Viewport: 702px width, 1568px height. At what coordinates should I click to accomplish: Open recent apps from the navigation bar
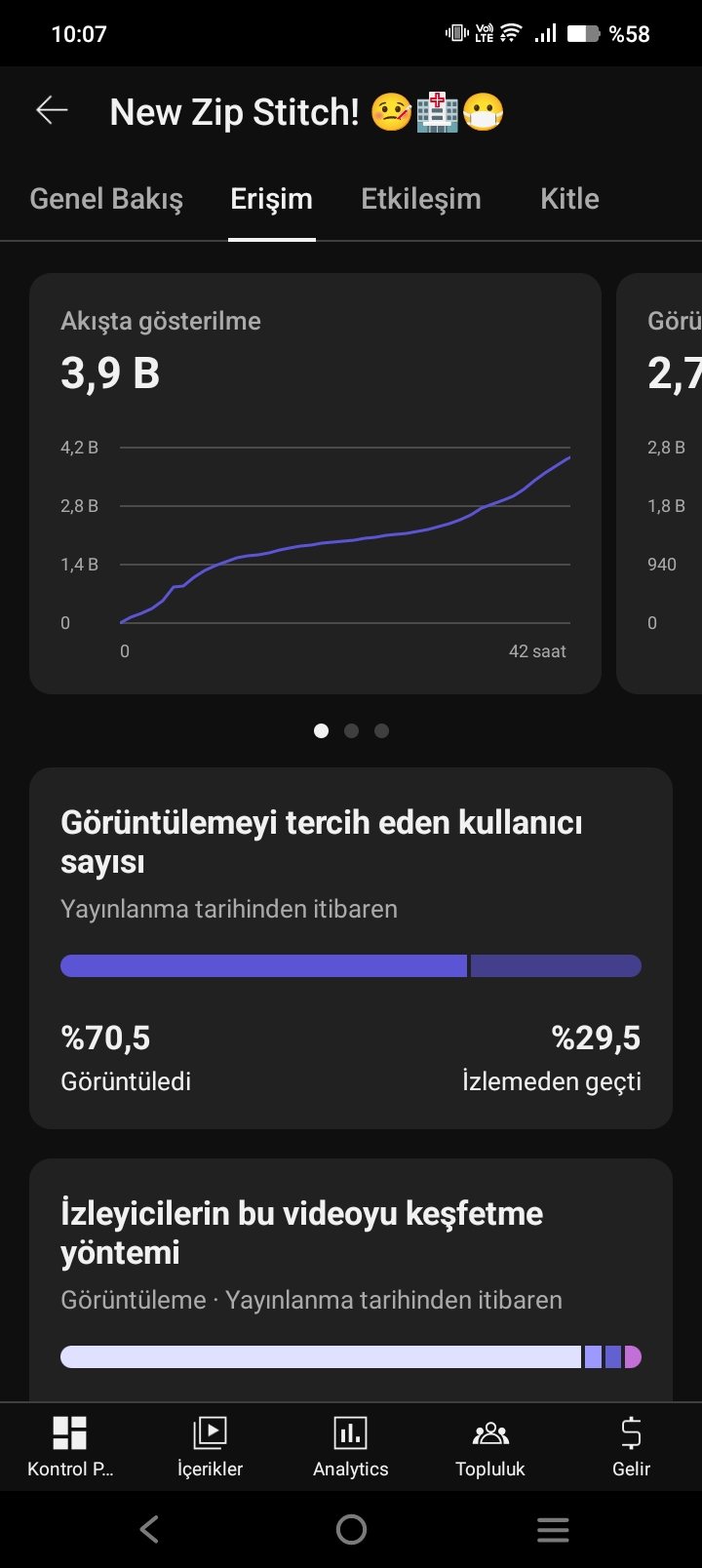(553, 1529)
